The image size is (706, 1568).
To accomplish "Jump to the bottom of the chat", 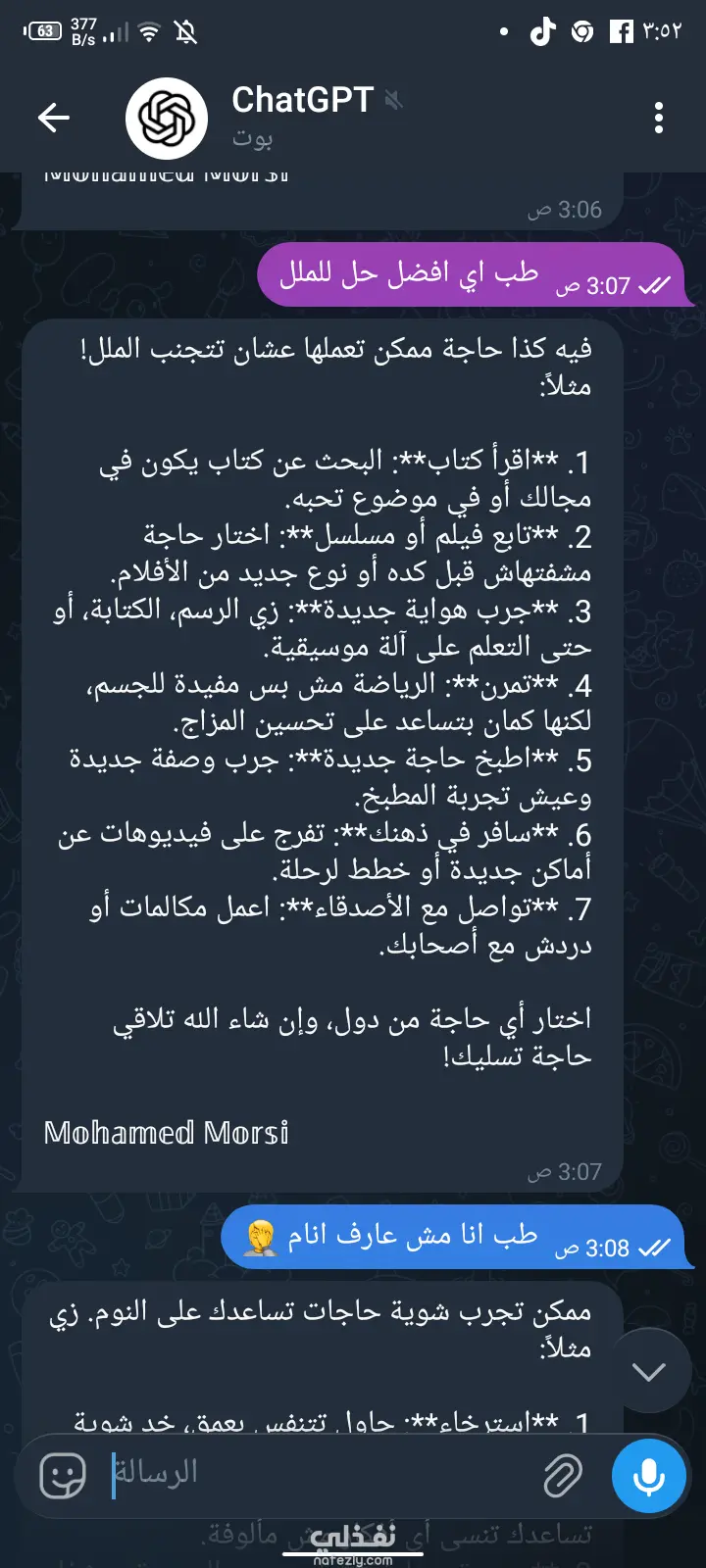I will pyautogui.click(x=648, y=1371).
